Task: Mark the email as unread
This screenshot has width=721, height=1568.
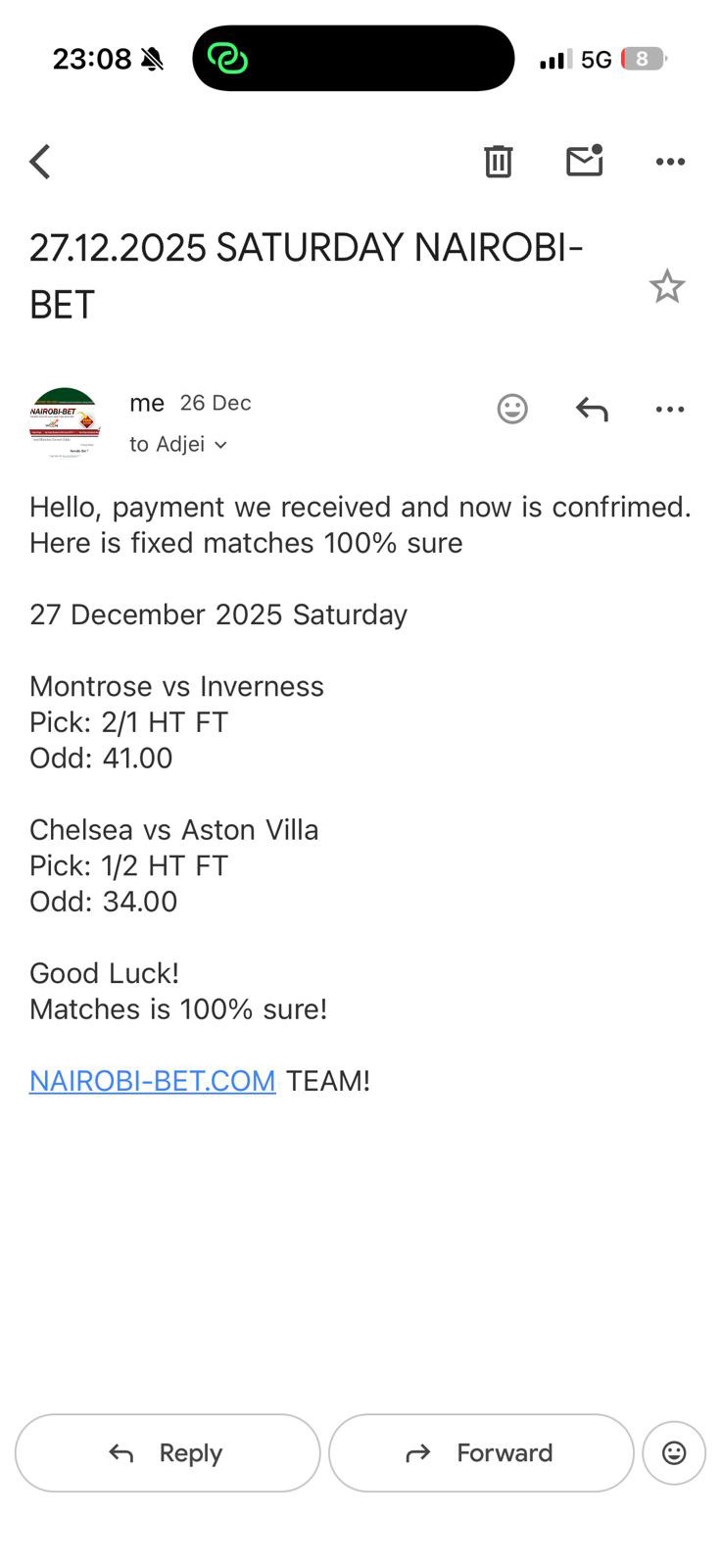Action: coord(584,162)
